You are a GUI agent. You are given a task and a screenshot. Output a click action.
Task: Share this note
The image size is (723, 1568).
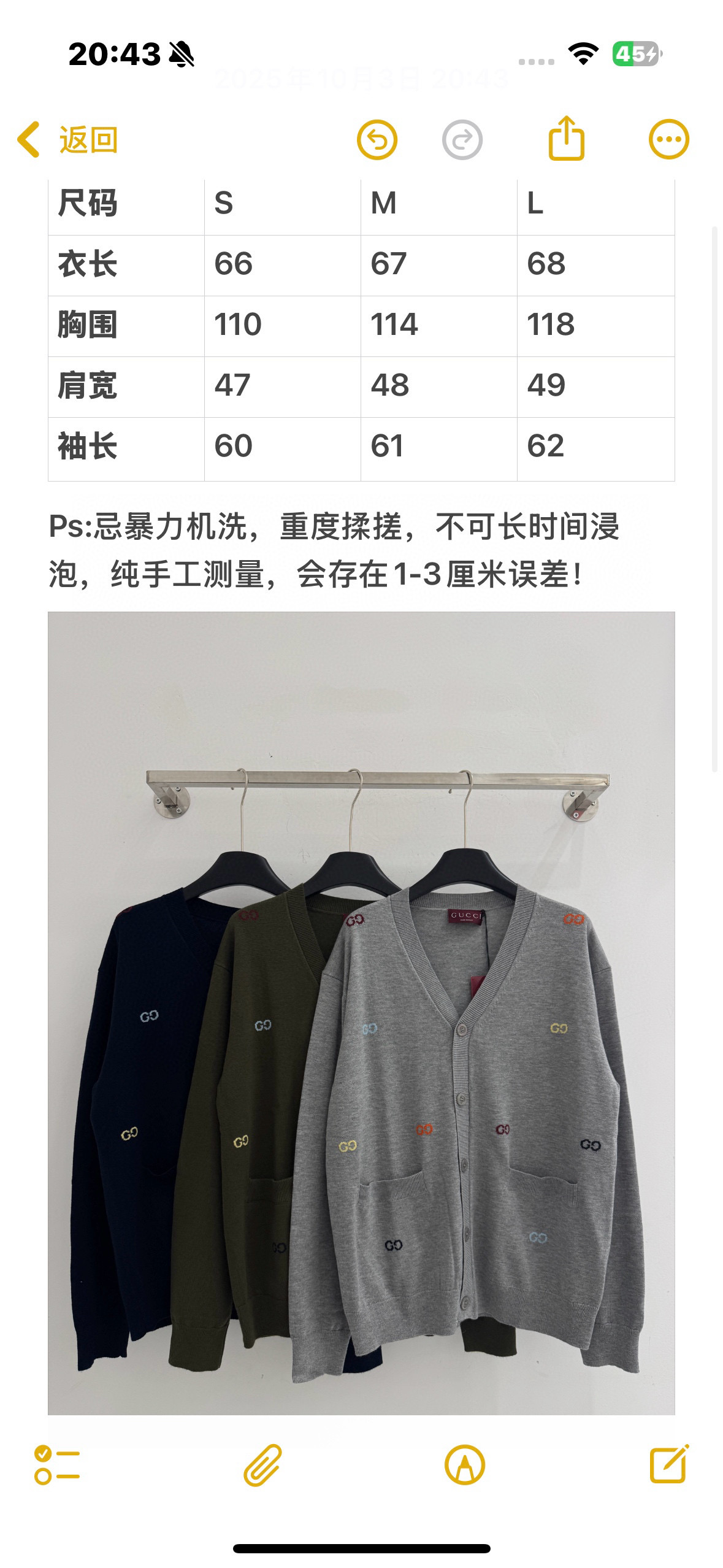click(x=565, y=139)
